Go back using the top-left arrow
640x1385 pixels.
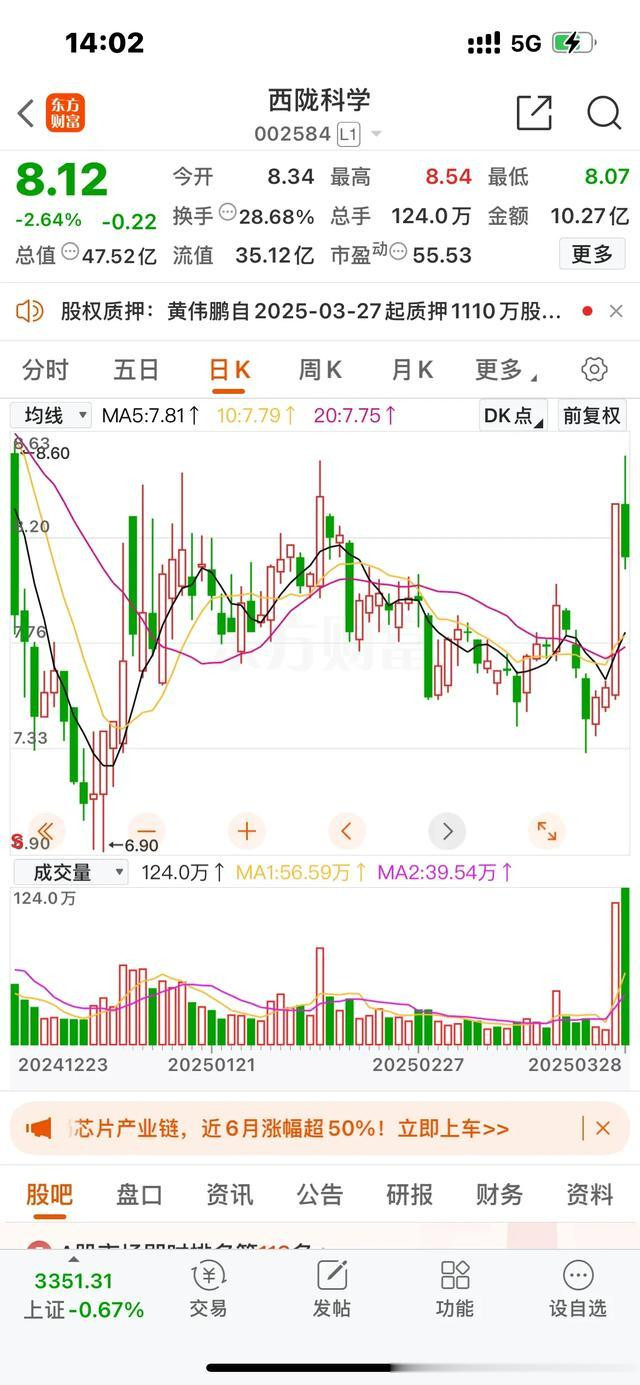26,114
